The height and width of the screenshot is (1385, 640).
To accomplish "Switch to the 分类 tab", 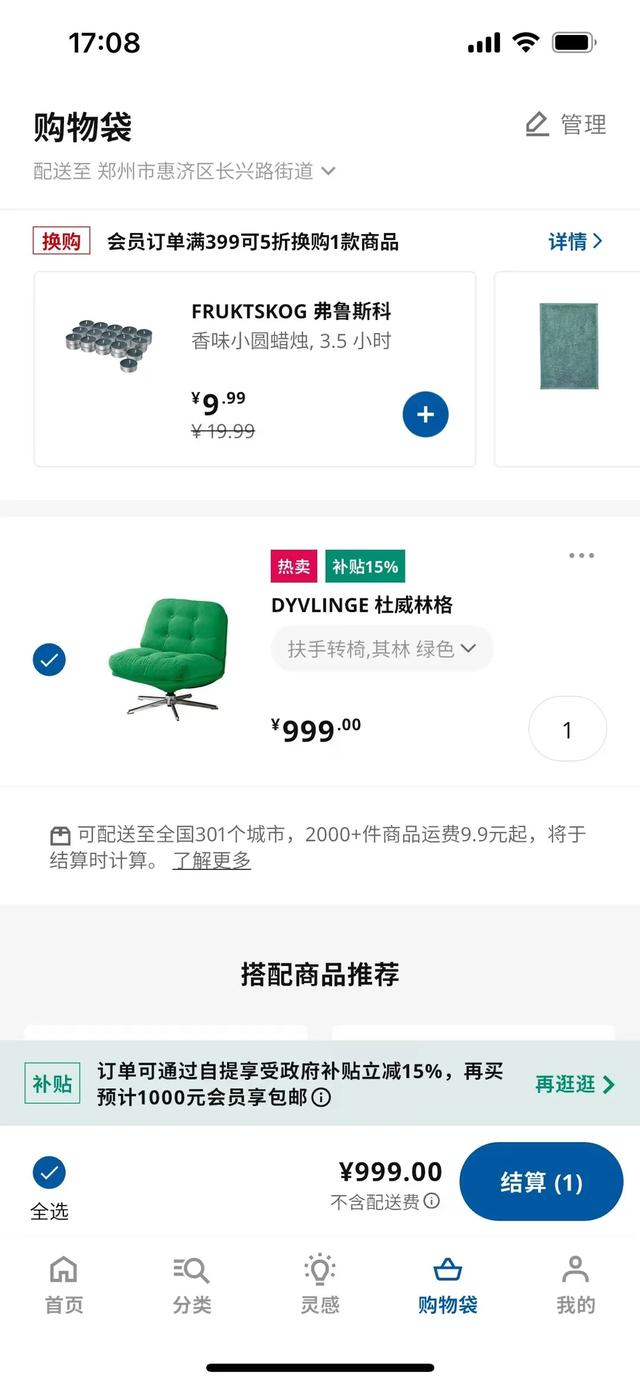I will click(191, 1285).
